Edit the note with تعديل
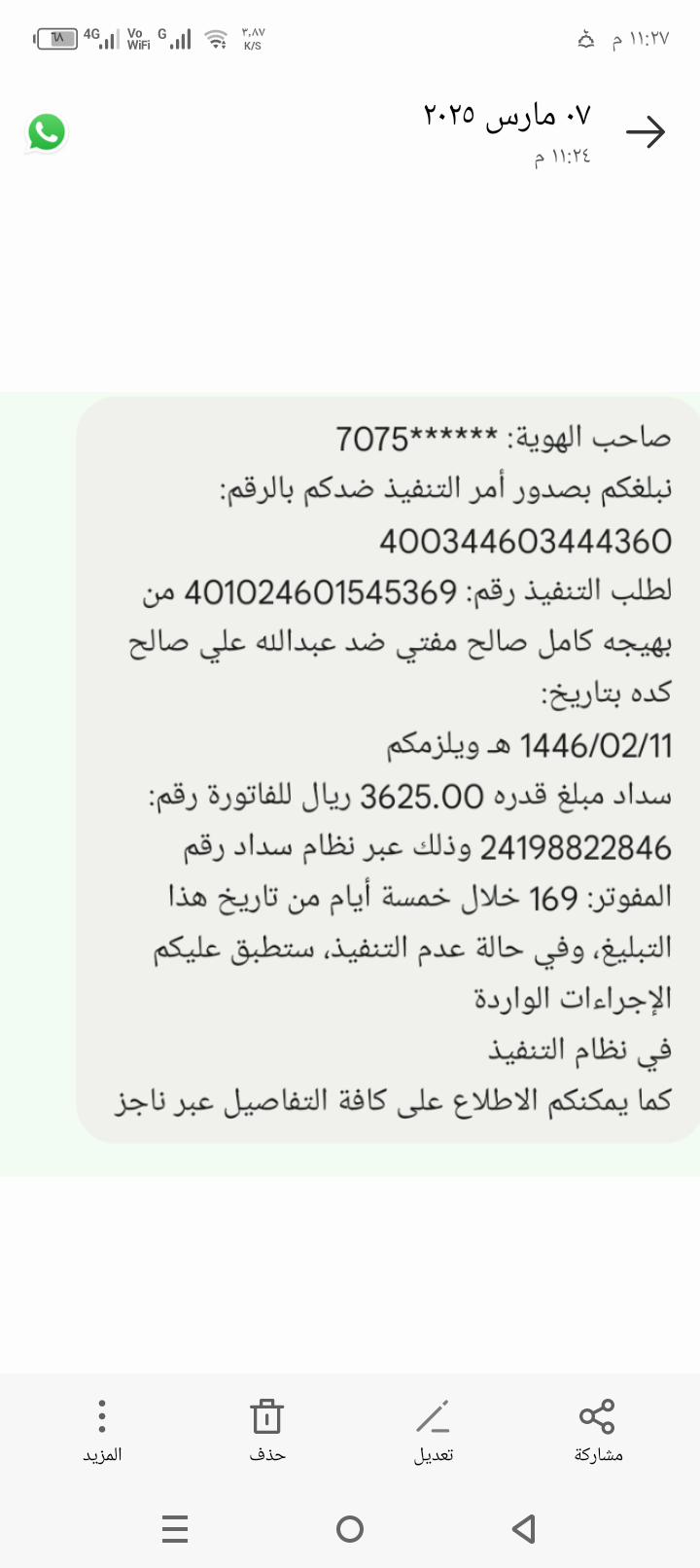The height and width of the screenshot is (1568, 700). (433, 1430)
